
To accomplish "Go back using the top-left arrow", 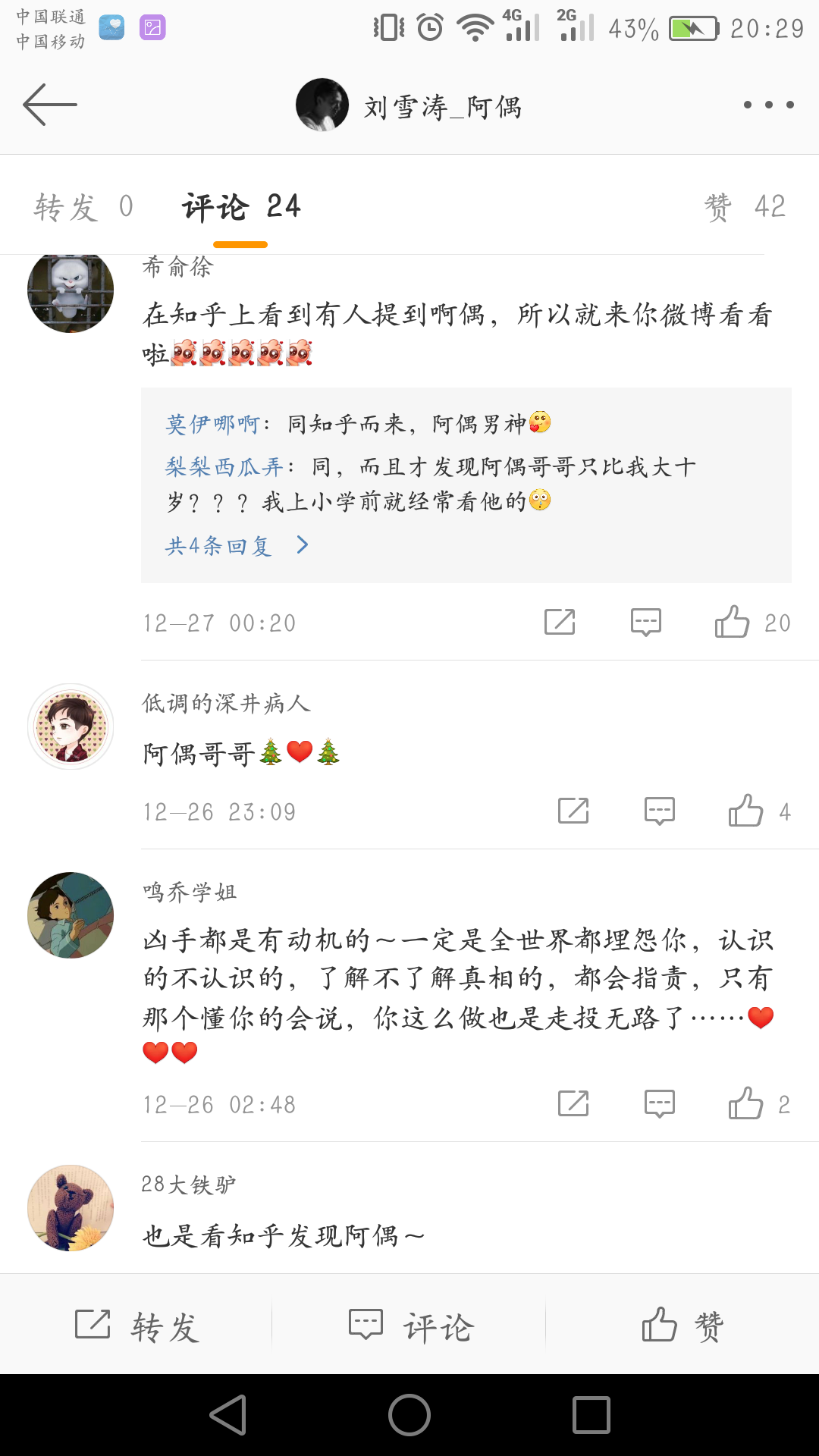I will pos(50,105).
